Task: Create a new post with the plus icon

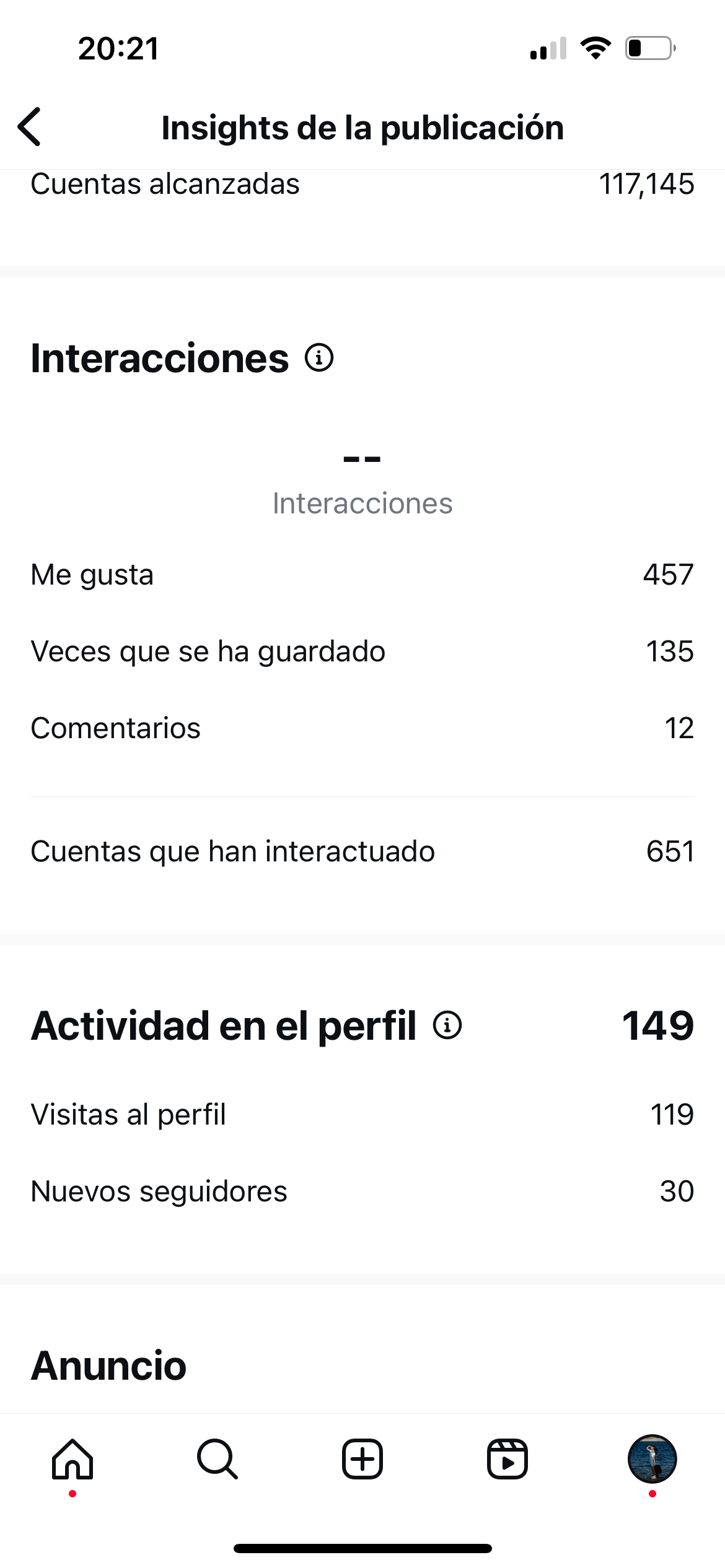Action: 362,1460
